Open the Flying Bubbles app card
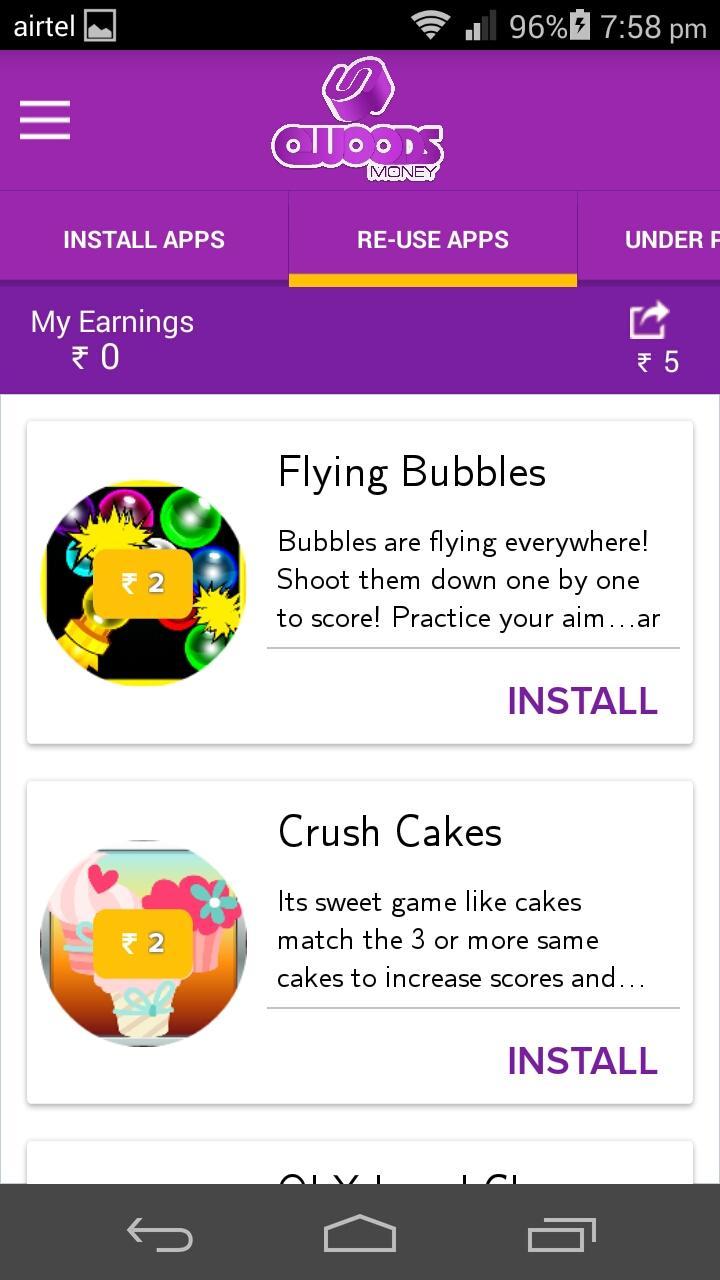The height and width of the screenshot is (1280, 720). (411, 473)
